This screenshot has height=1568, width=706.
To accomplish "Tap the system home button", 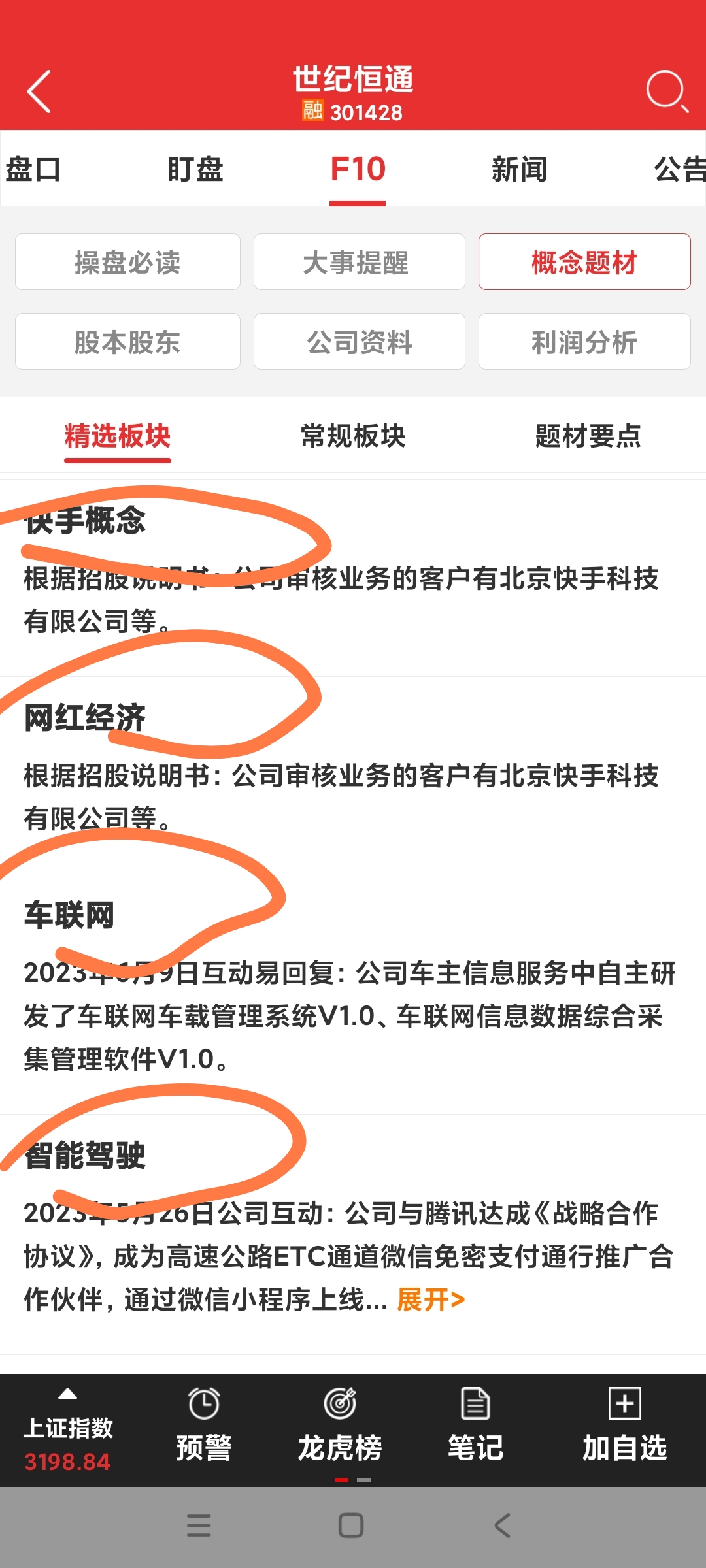I will pyautogui.click(x=351, y=1526).
